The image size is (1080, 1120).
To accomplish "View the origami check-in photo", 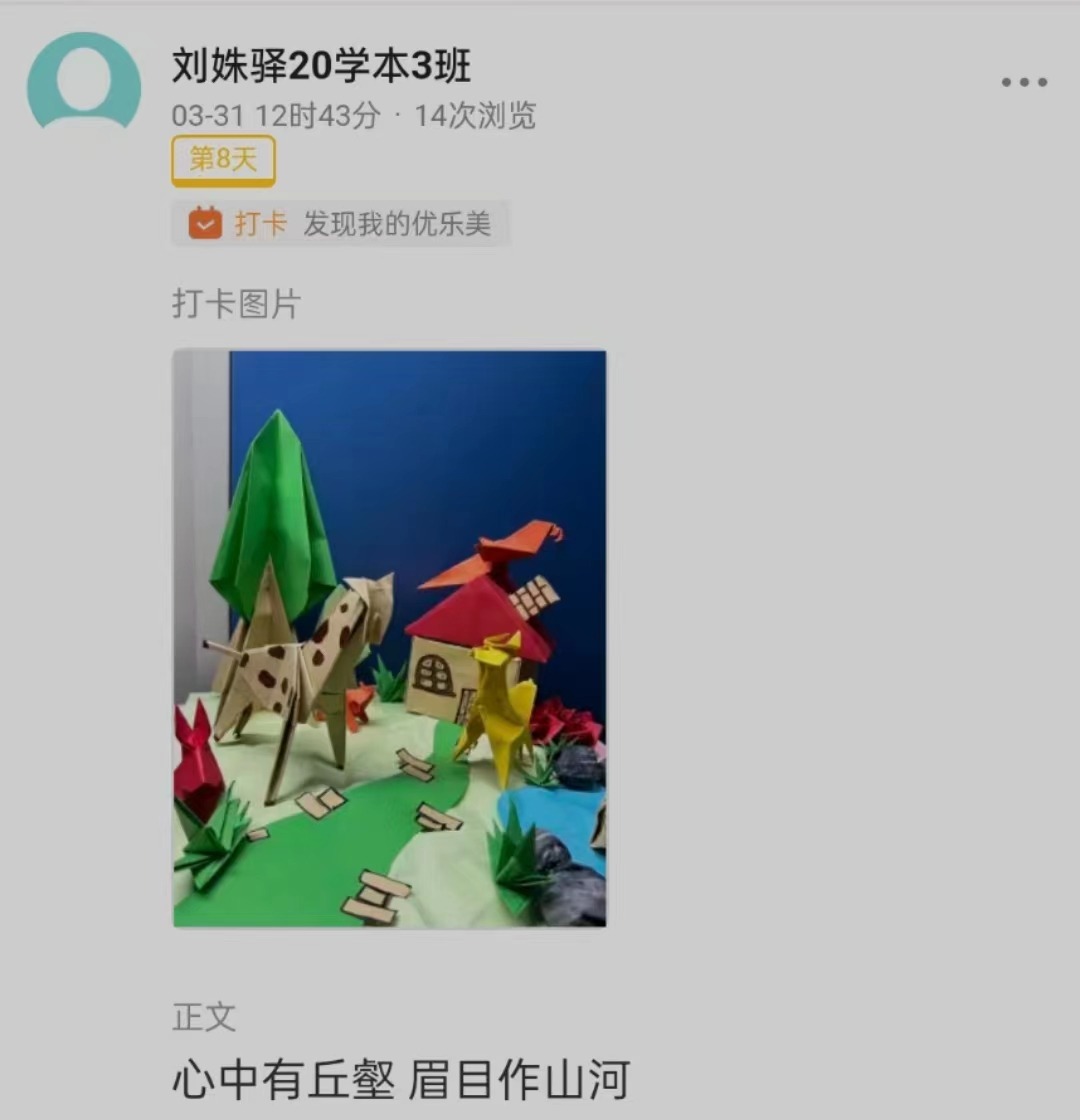I will (389, 638).
